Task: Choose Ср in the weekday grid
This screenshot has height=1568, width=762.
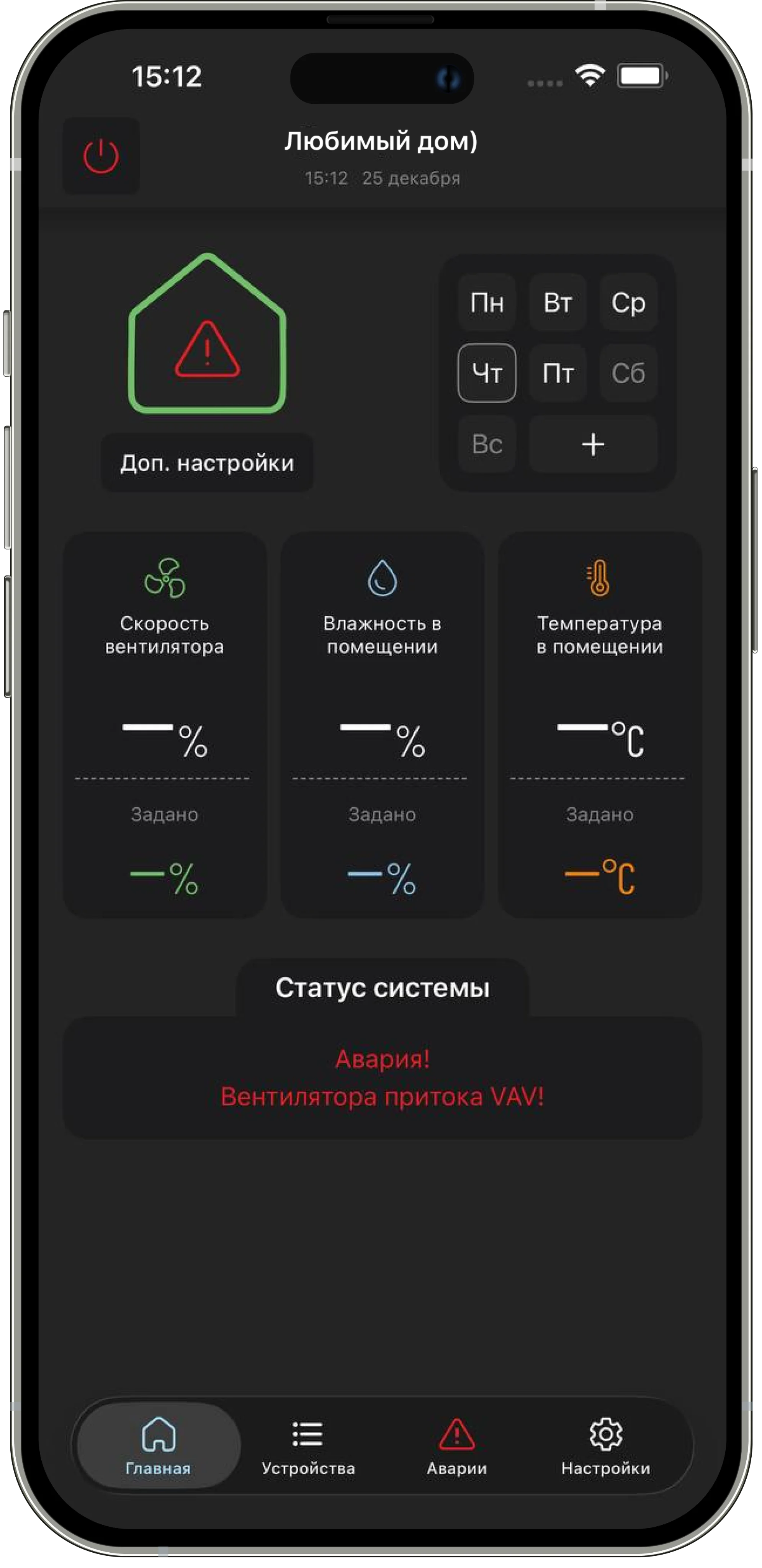Action: click(x=628, y=302)
